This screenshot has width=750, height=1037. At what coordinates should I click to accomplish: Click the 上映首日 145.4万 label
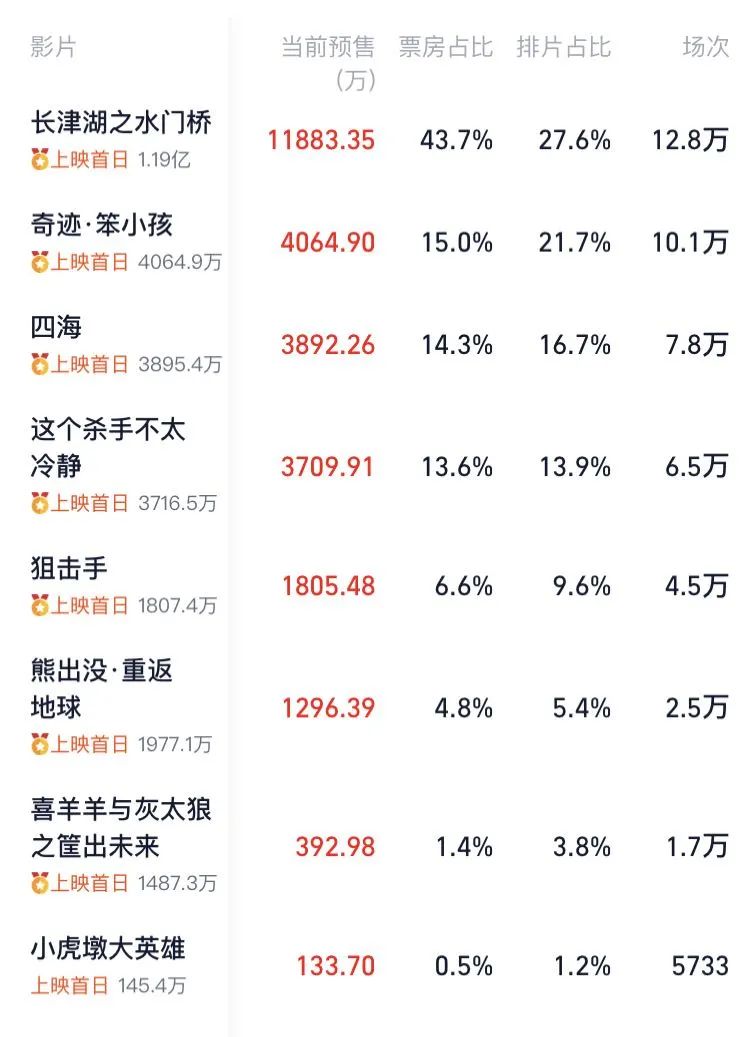coord(110,983)
